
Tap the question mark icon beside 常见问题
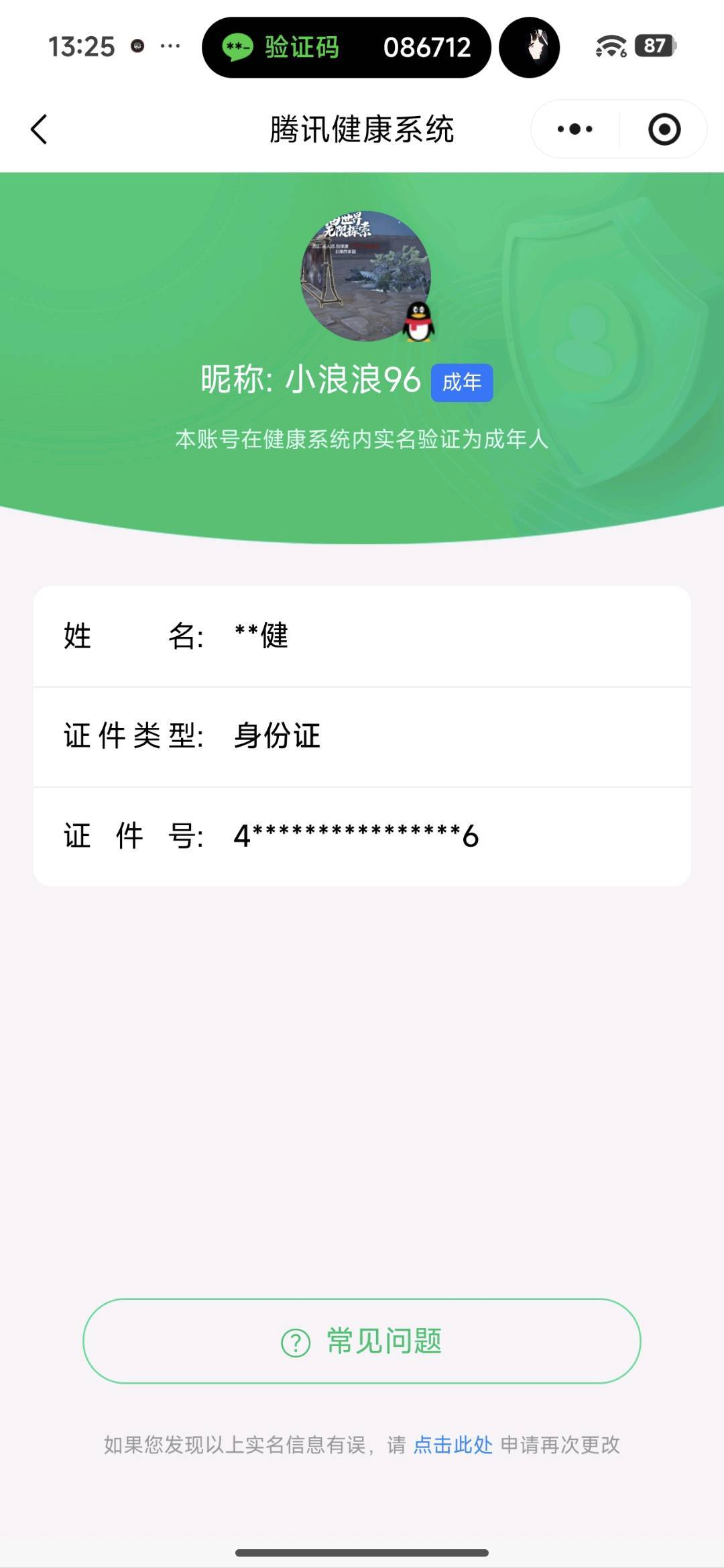pyautogui.click(x=295, y=1343)
